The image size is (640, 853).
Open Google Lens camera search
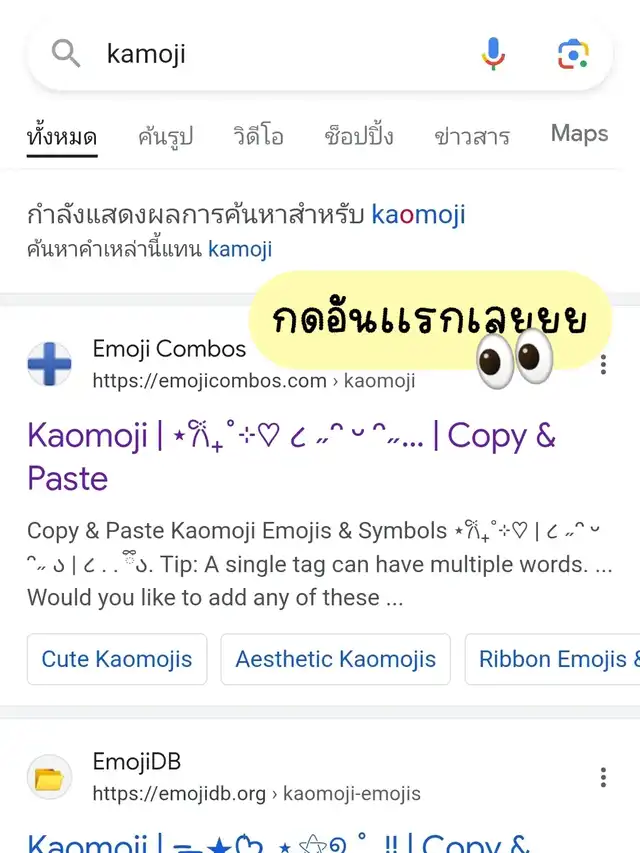pos(573,54)
